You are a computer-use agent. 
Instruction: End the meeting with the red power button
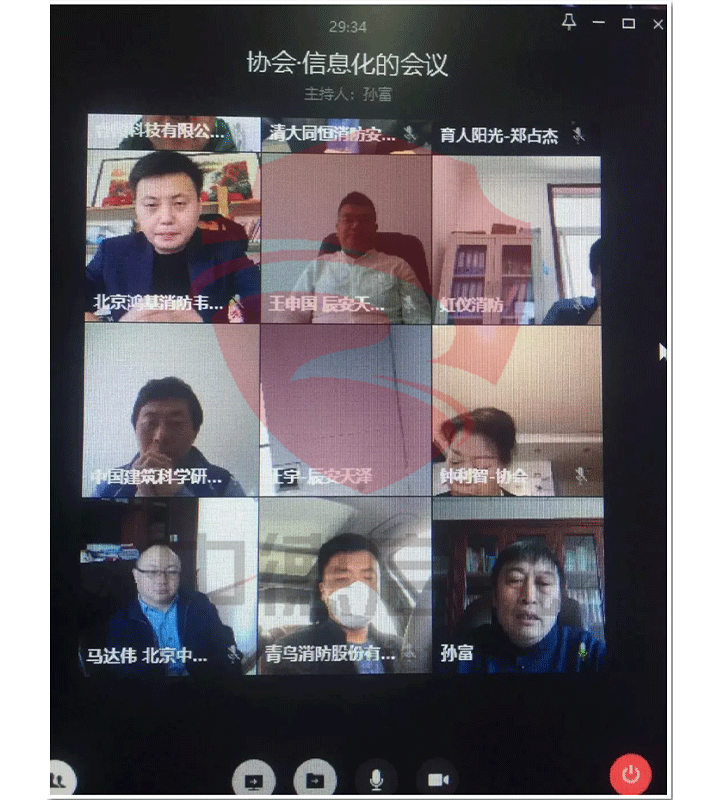click(630, 774)
